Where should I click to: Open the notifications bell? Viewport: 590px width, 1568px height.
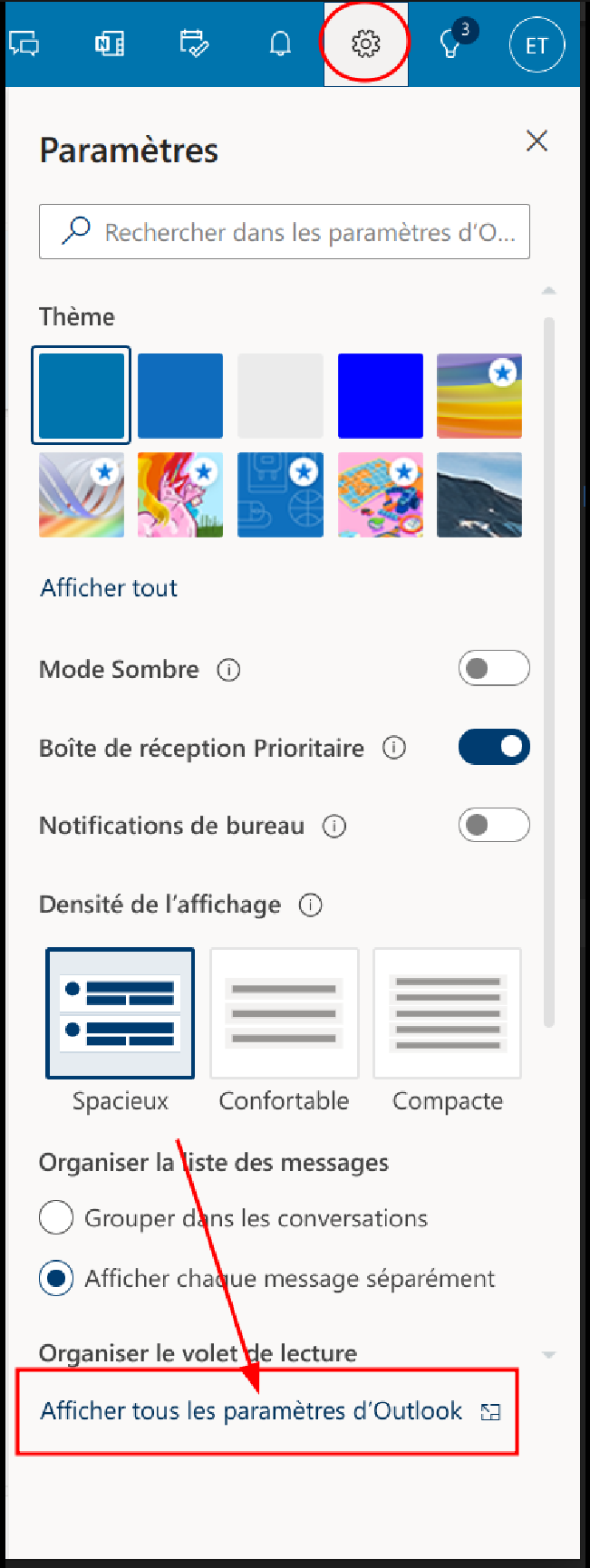tap(281, 44)
